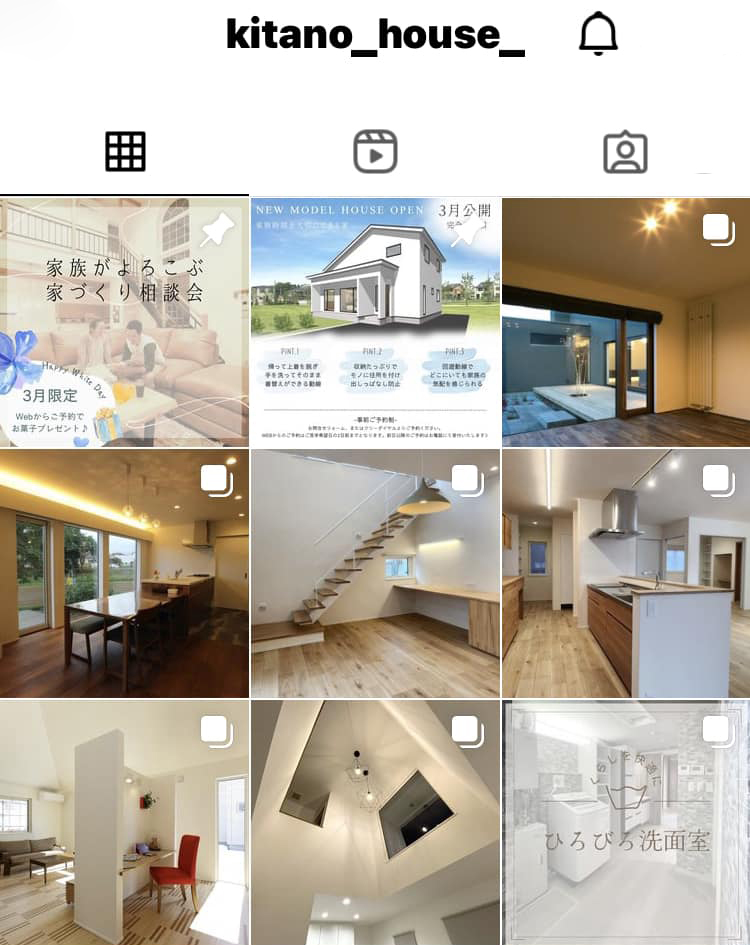Image resolution: width=750 pixels, height=945 pixels.
Task: Open the ceiling pendant lights post
Action: coord(375,822)
